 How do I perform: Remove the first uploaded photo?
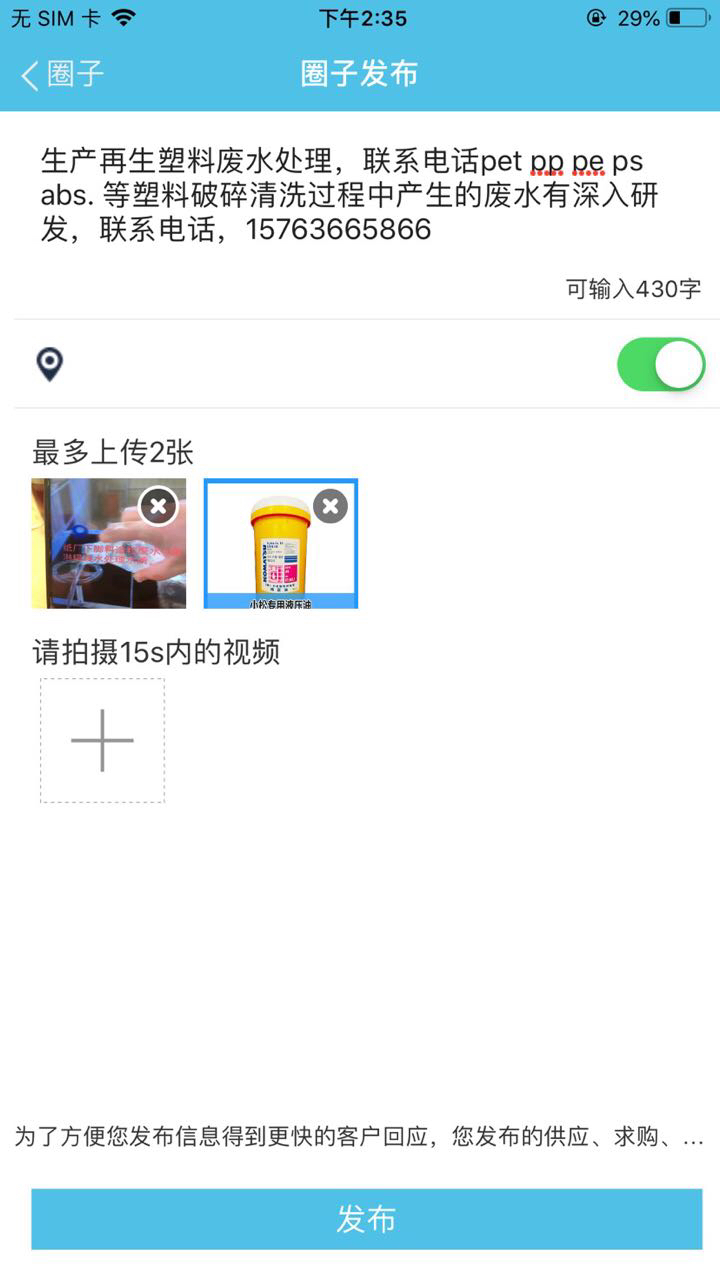(158, 506)
